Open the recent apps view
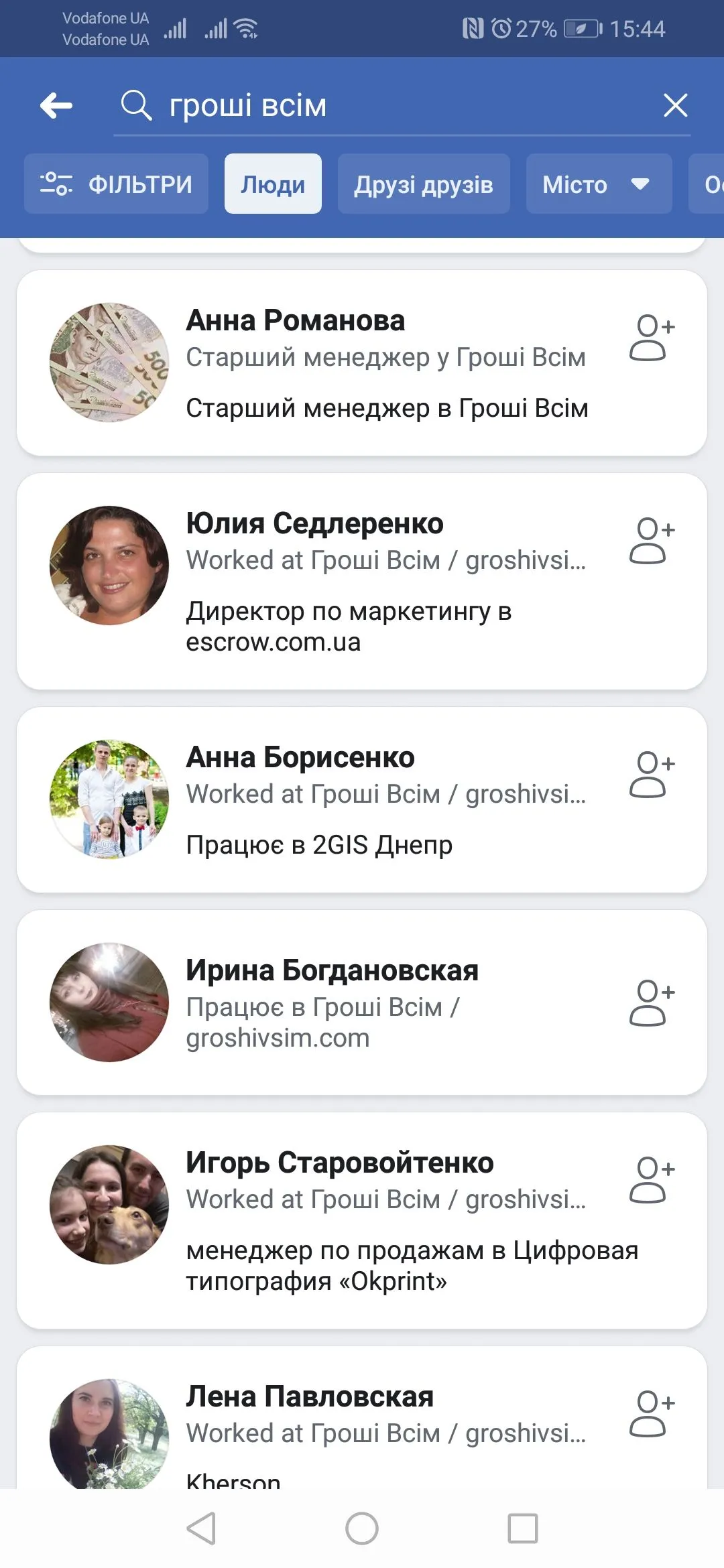 pyautogui.click(x=523, y=1528)
